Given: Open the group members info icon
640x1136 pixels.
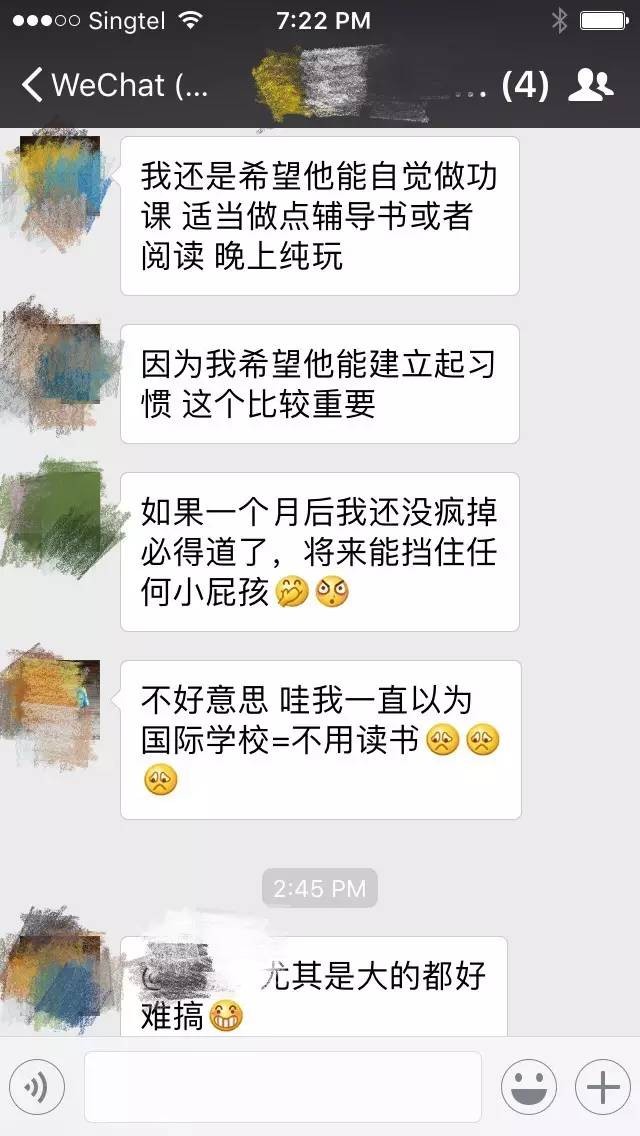Looking at the screenshot, I should point(590,86).
